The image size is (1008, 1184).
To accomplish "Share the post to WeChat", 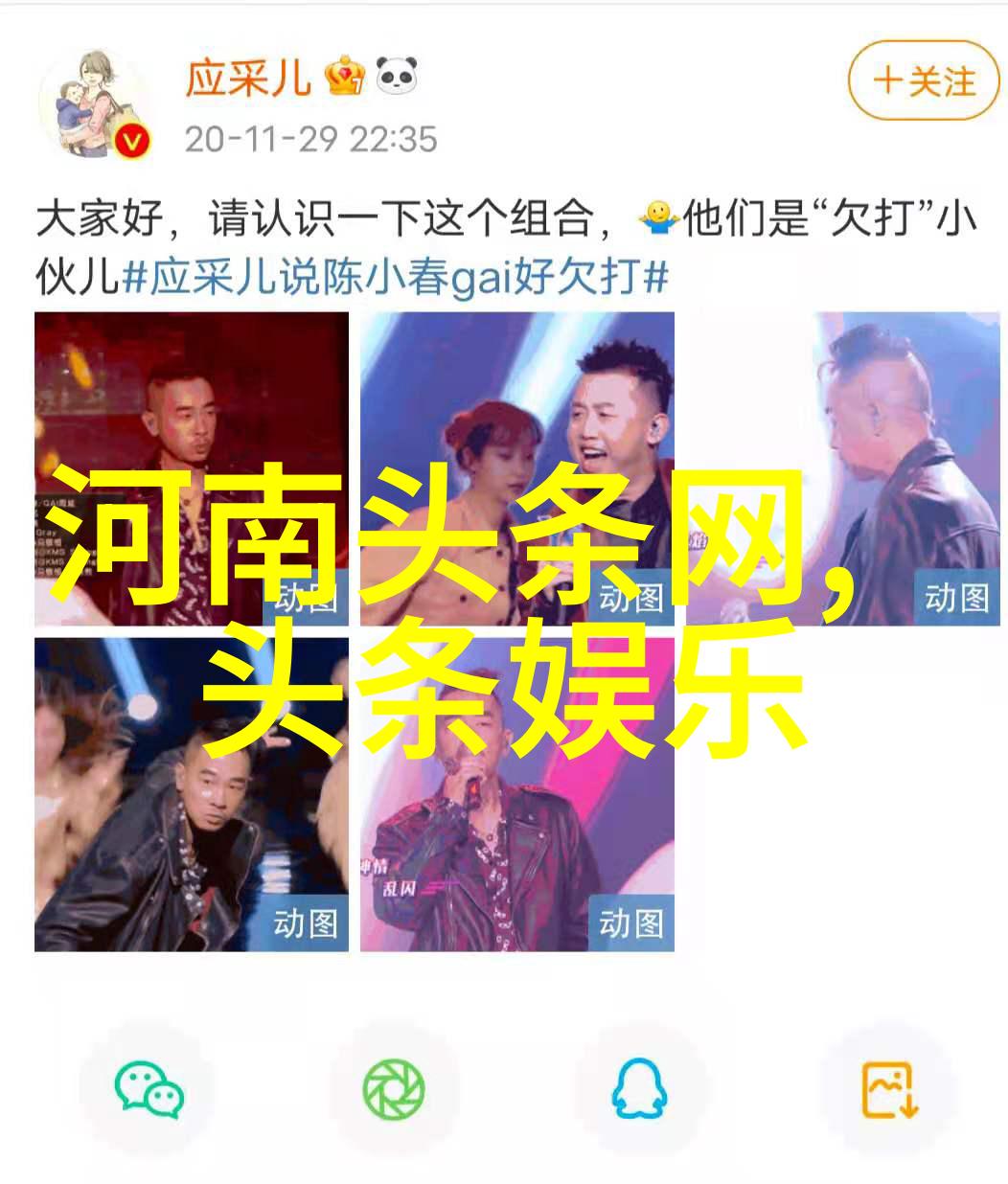I will (149, 1090).
